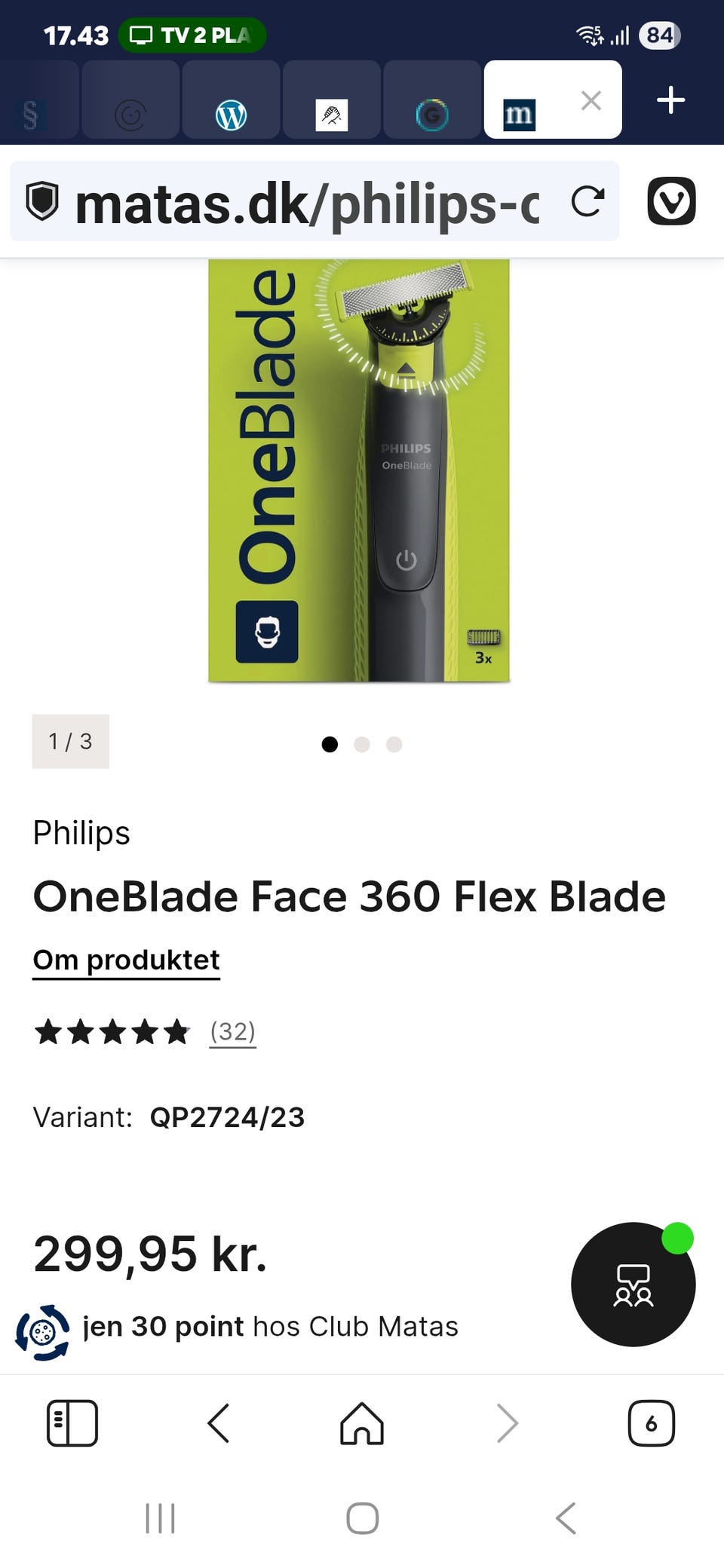Tap the WordPress favicon tab thumbnail
Viewport: 724px width, 1568px height.
click(x=231, y=114)
